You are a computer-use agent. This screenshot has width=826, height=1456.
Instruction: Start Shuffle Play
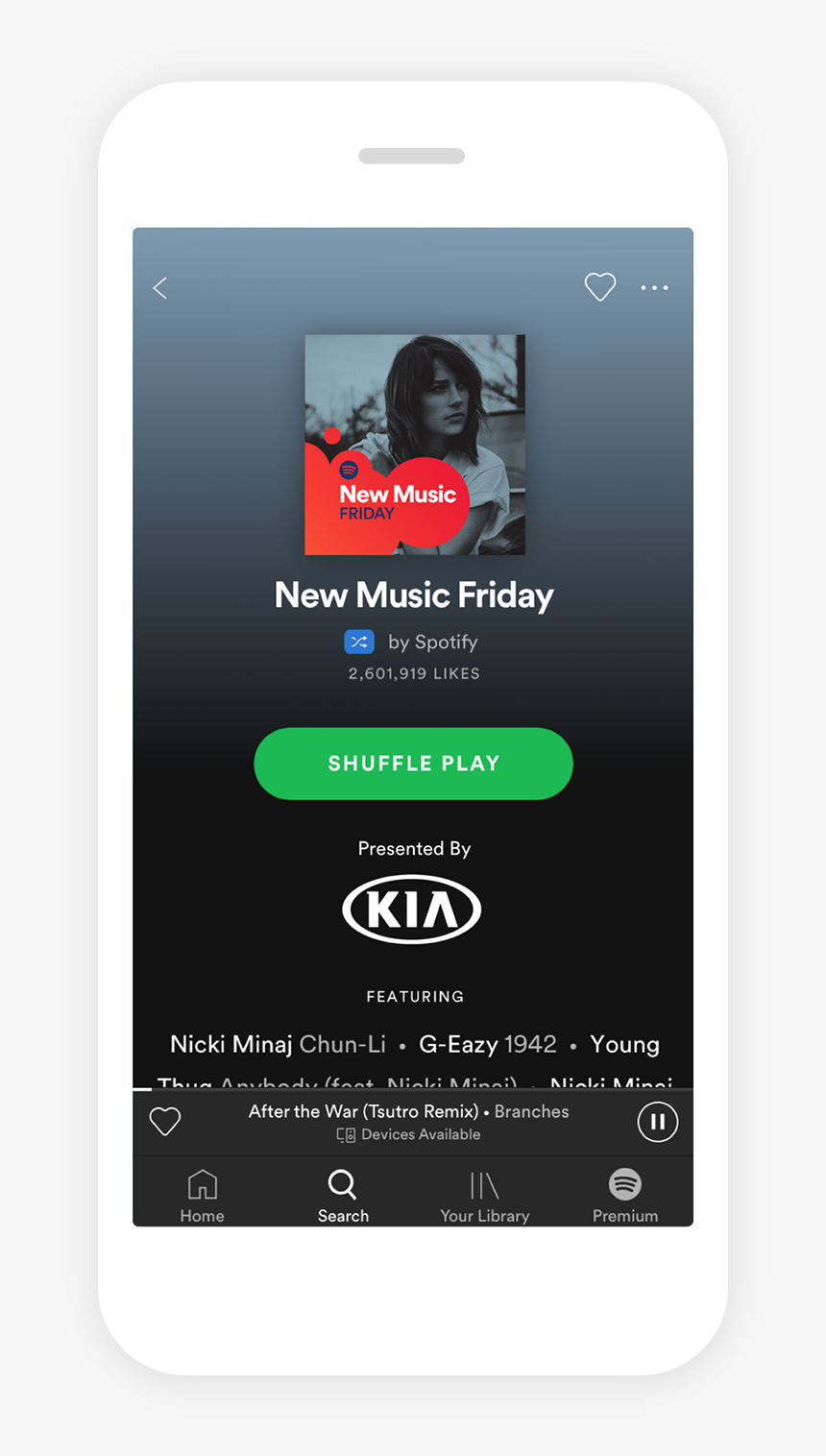pos(413,764)
